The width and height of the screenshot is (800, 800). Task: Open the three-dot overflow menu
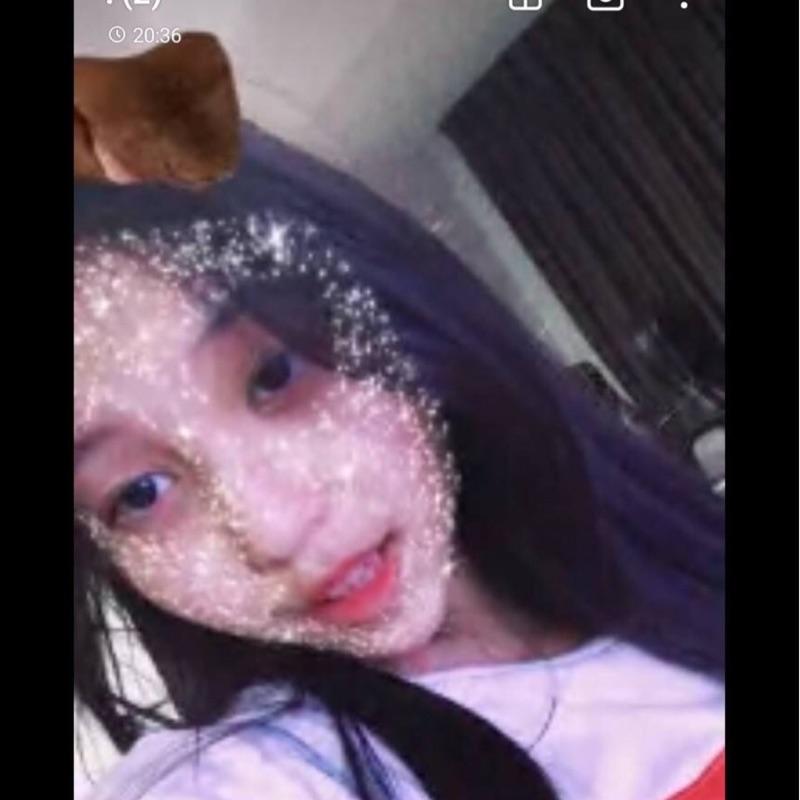click(x=684, y=3)
